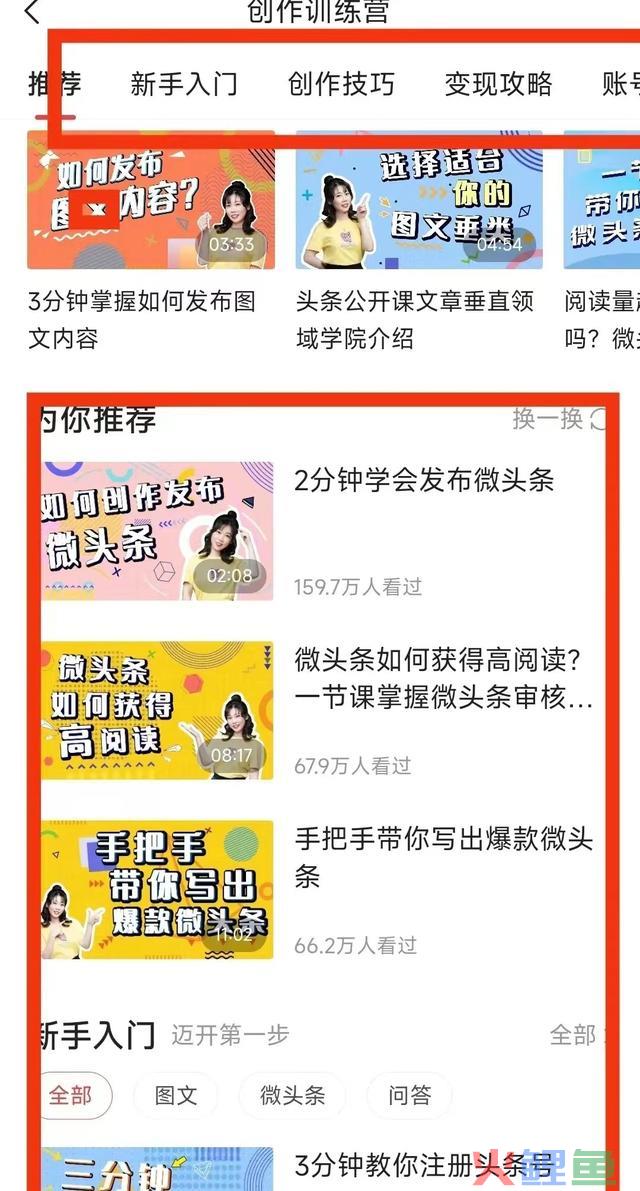Screen dimensions: 640x1191
Task: Switch to the 变现攻略 tab
Action: (x=498, y=84)
